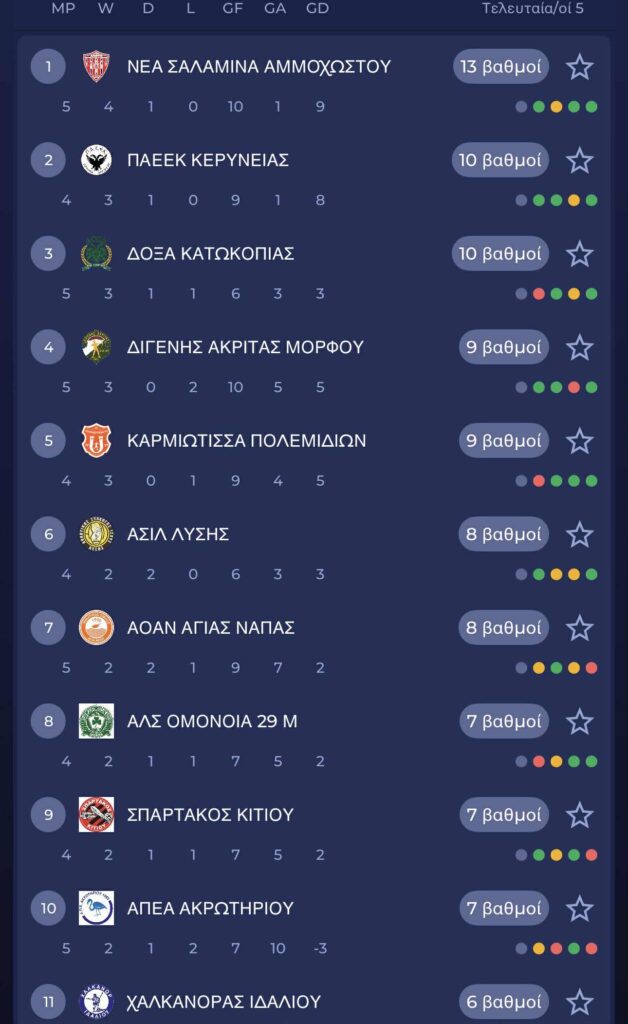
Task: Tap the star next to ΣΠΑΡΤΑΚΟΣ ΚΙΤΙΟΥ
Action: 580,815
